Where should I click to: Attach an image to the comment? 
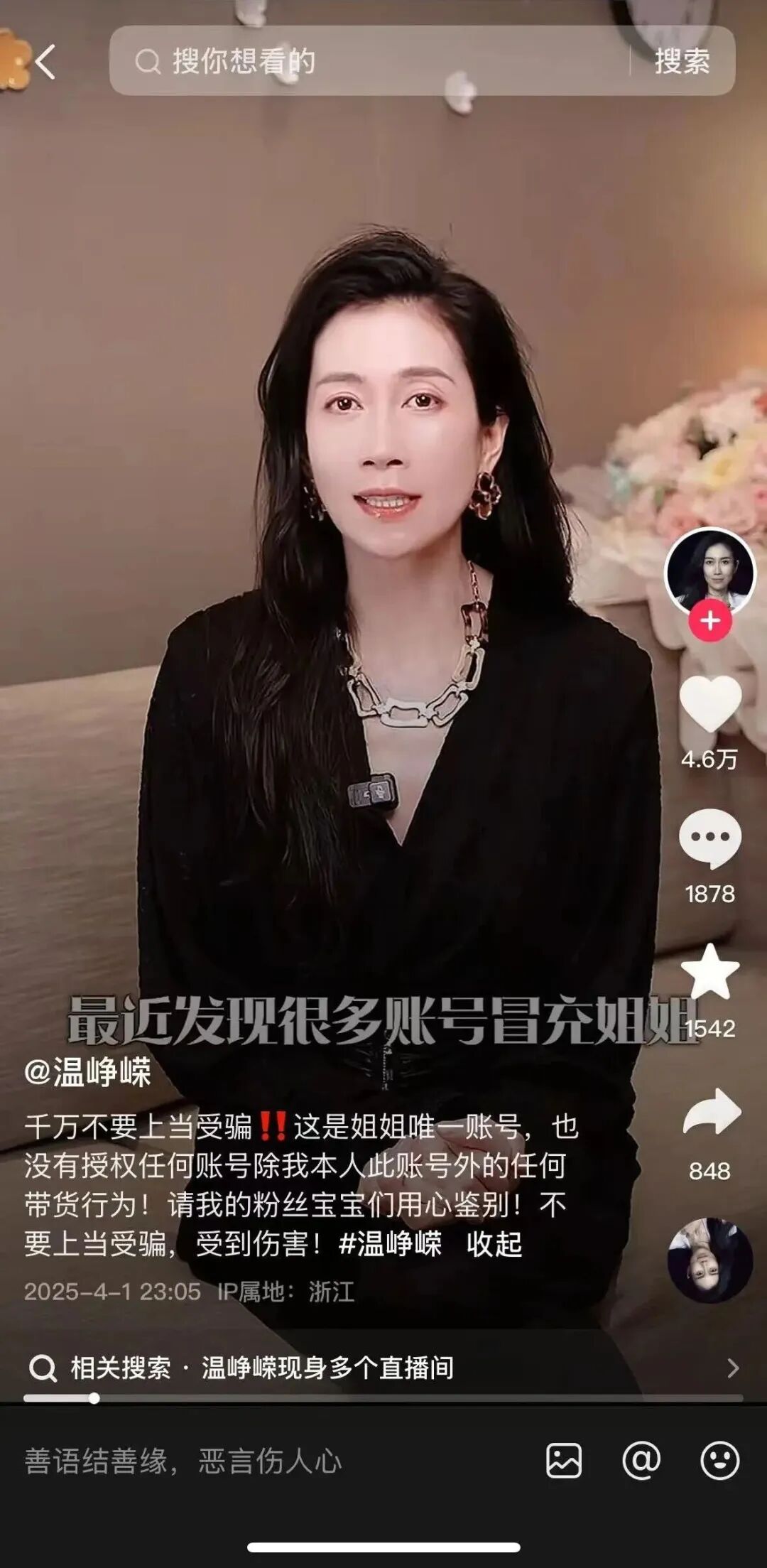click(x=564, y=1461)
